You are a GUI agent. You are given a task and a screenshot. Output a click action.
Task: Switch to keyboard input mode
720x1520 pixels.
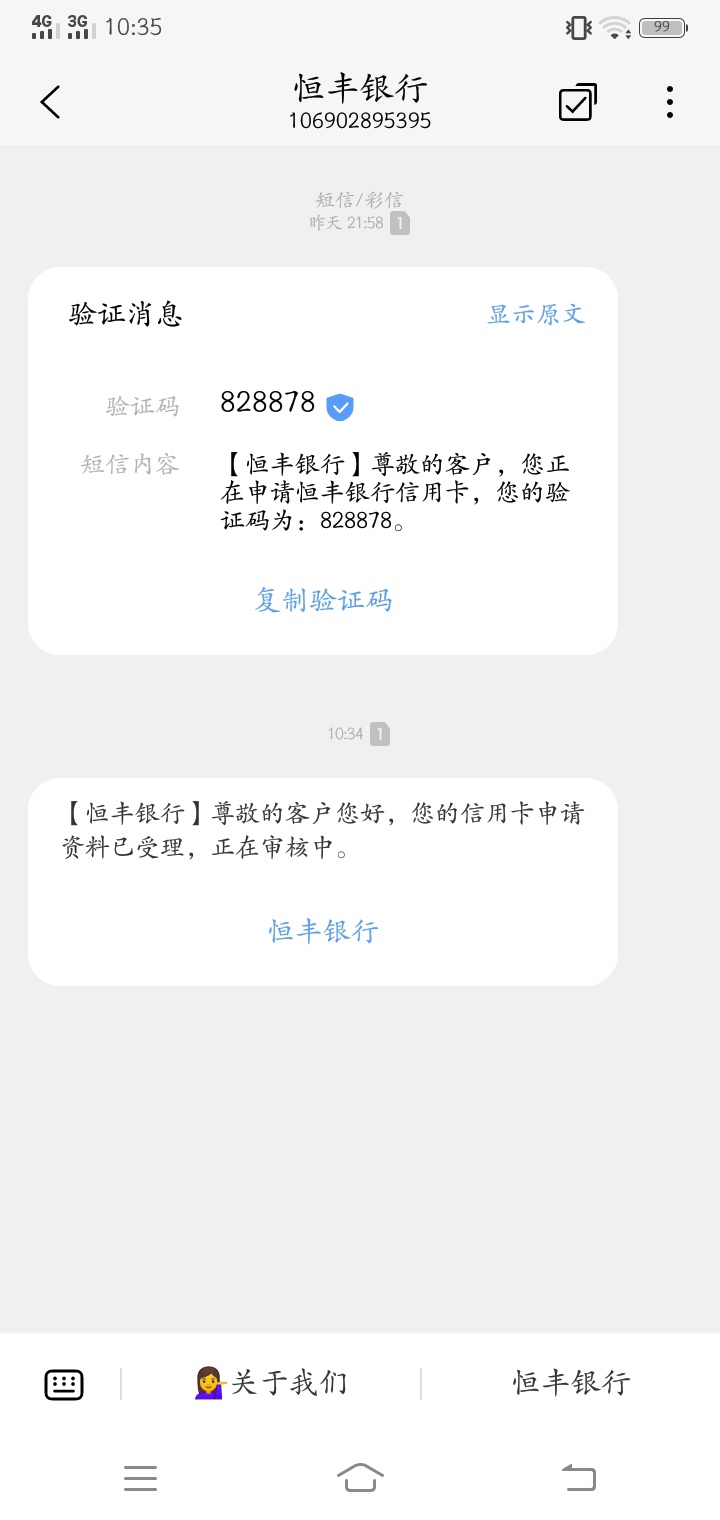(x=64, y=1384)
